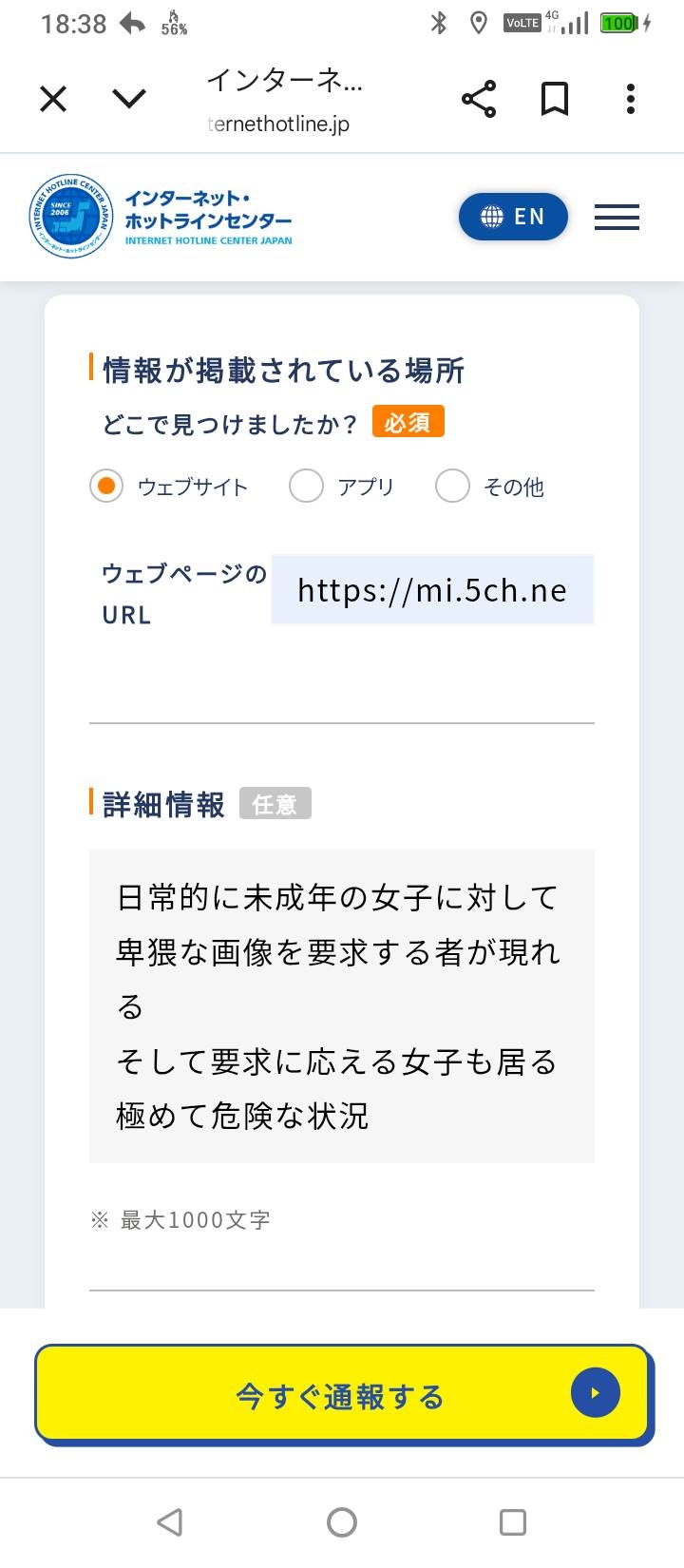Image resolution: width=684 pixels, height=1568 pixels.
Task: Share this page
Action: click(479, 99)
